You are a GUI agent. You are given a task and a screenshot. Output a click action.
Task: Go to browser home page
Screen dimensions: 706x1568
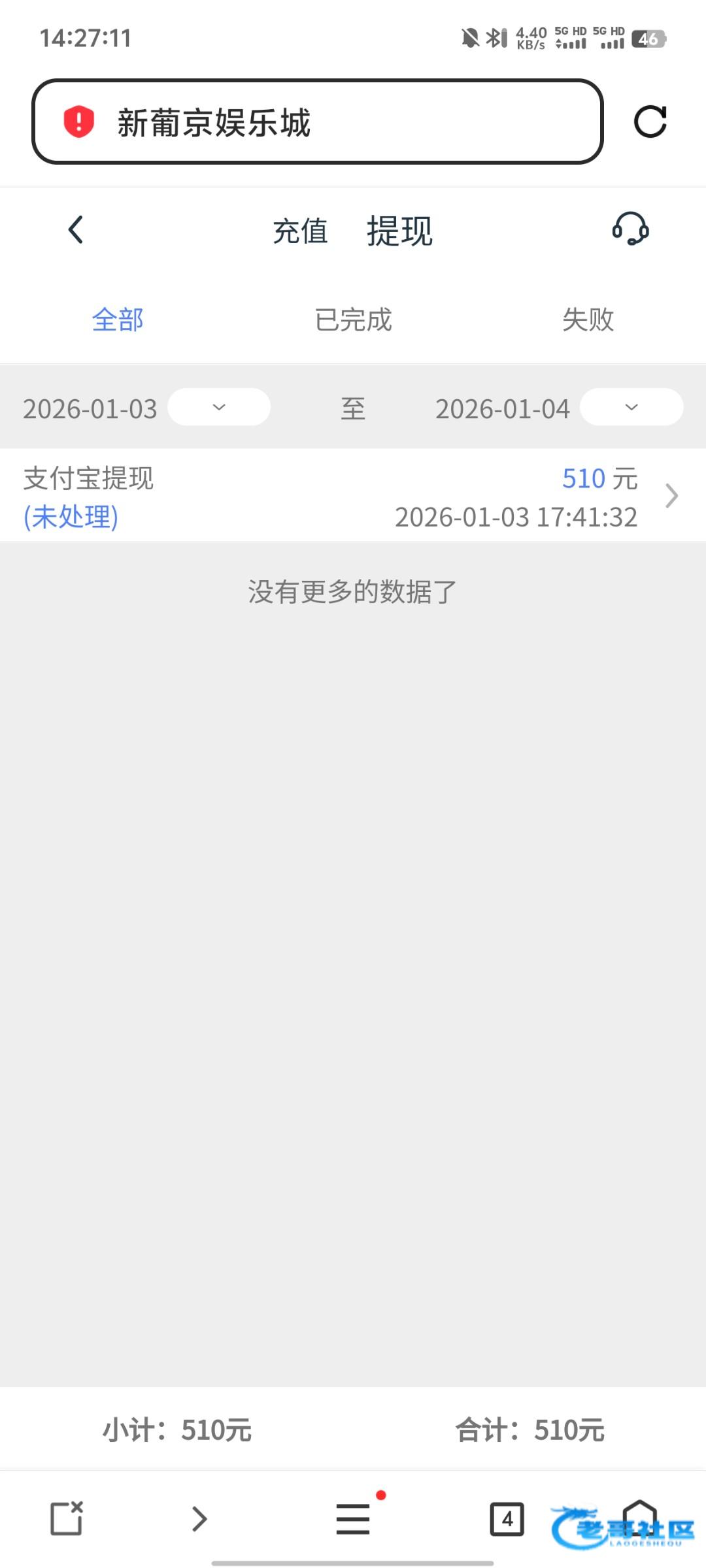[x=639, y=1517]
